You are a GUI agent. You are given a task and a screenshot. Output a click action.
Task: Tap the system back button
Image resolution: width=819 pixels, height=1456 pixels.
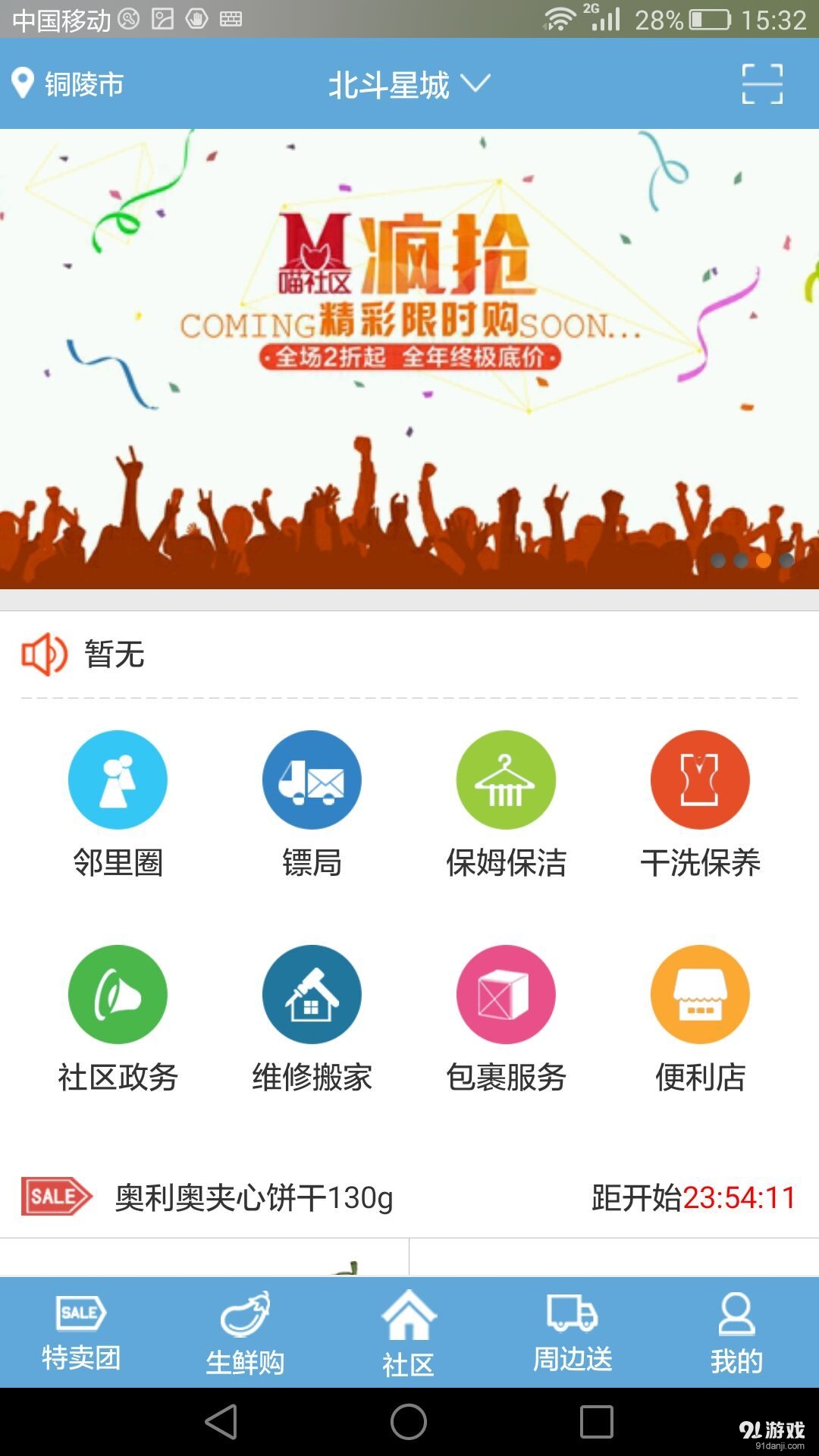[221, 1421]
